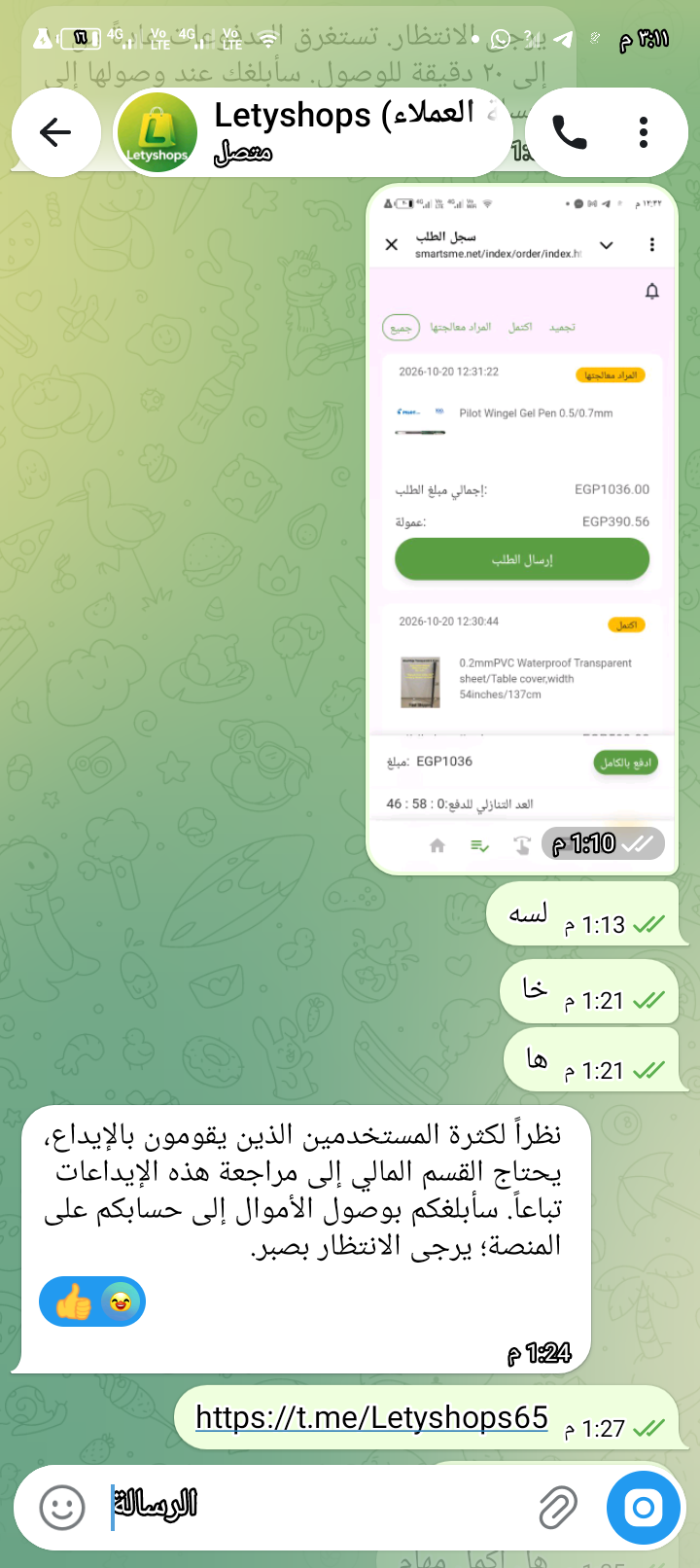Go back to the chat list
This screenshot has height=1568, width=700.
click(x=56, y=132)
